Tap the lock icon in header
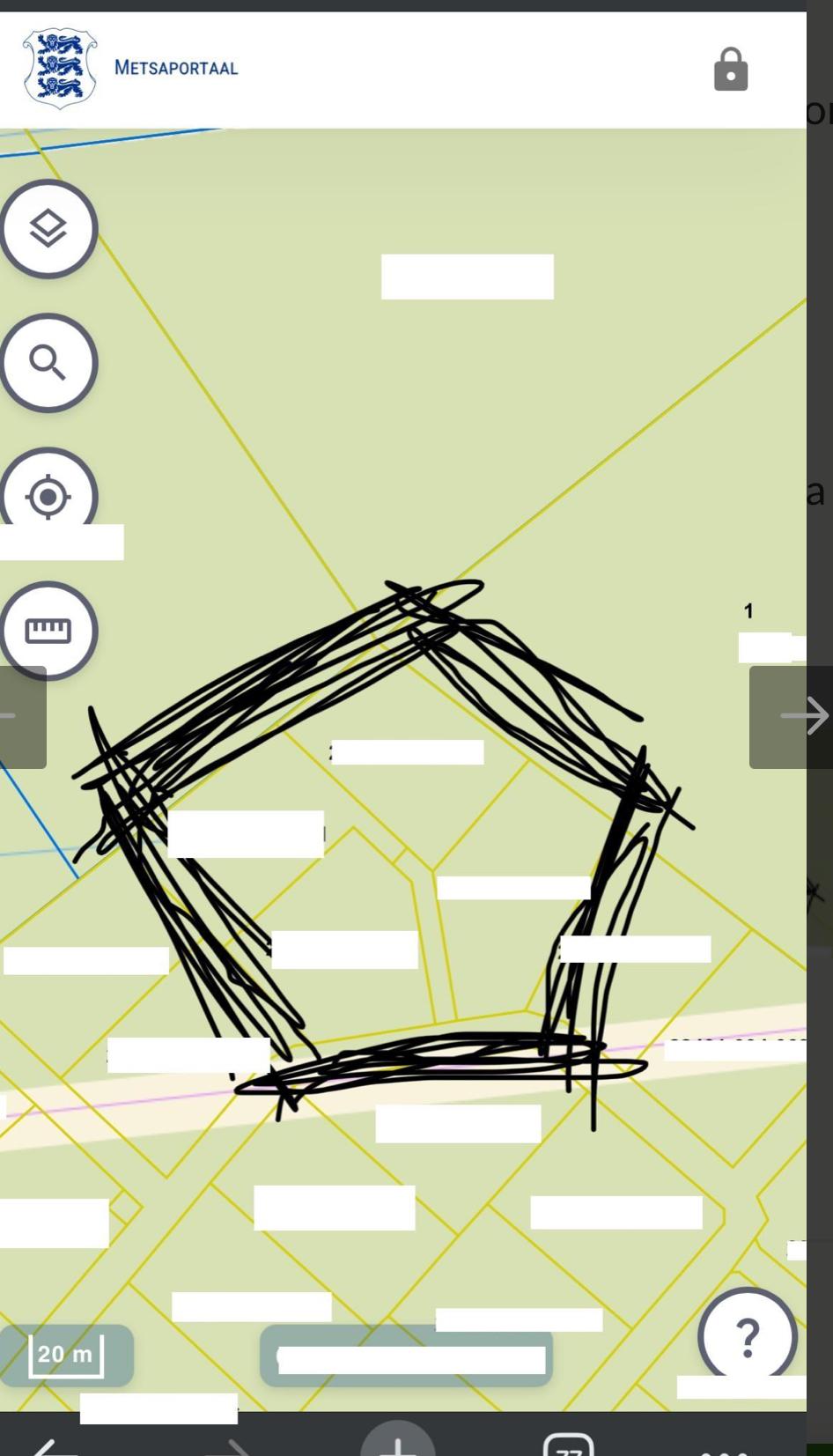Viewport: 833px width, 1456px height. coord(730,70)
